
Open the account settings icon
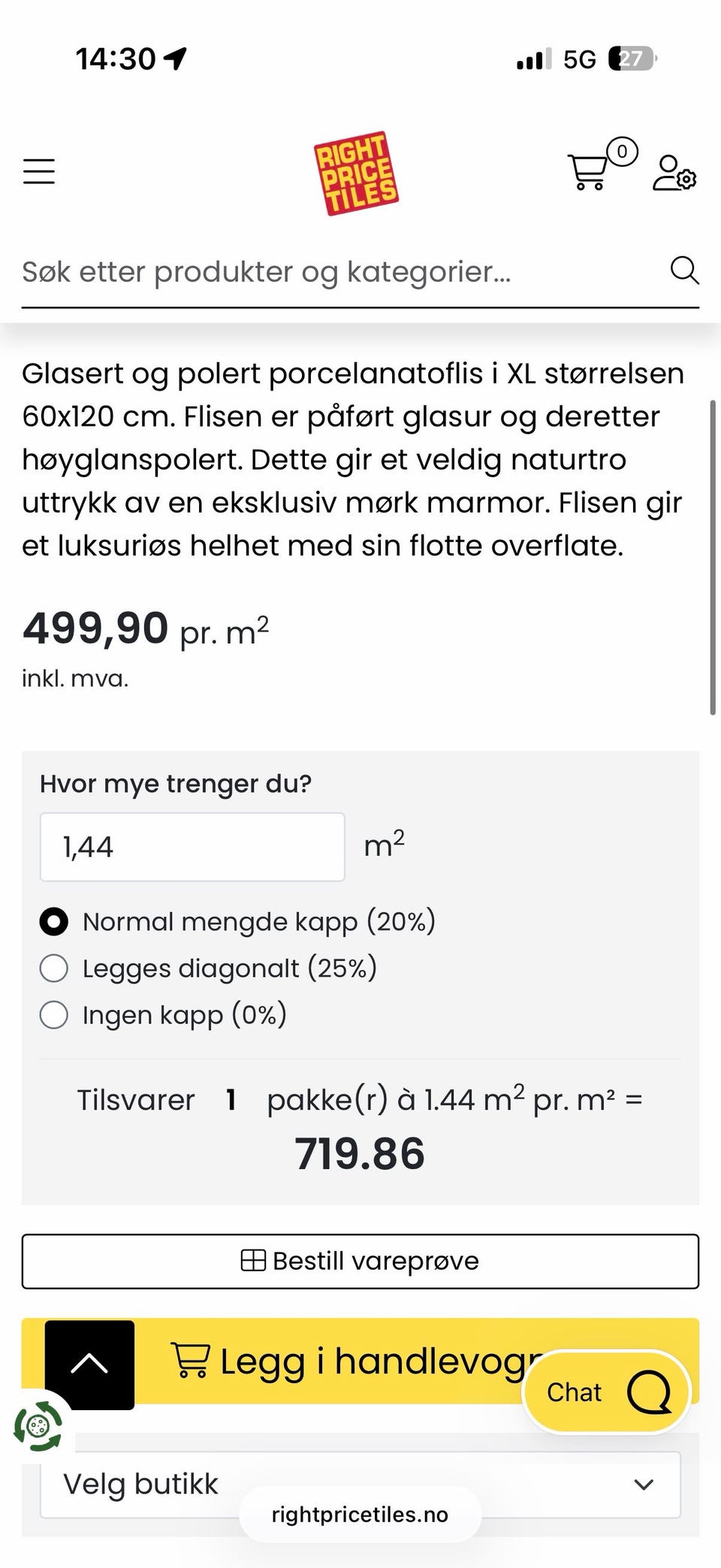674,172
